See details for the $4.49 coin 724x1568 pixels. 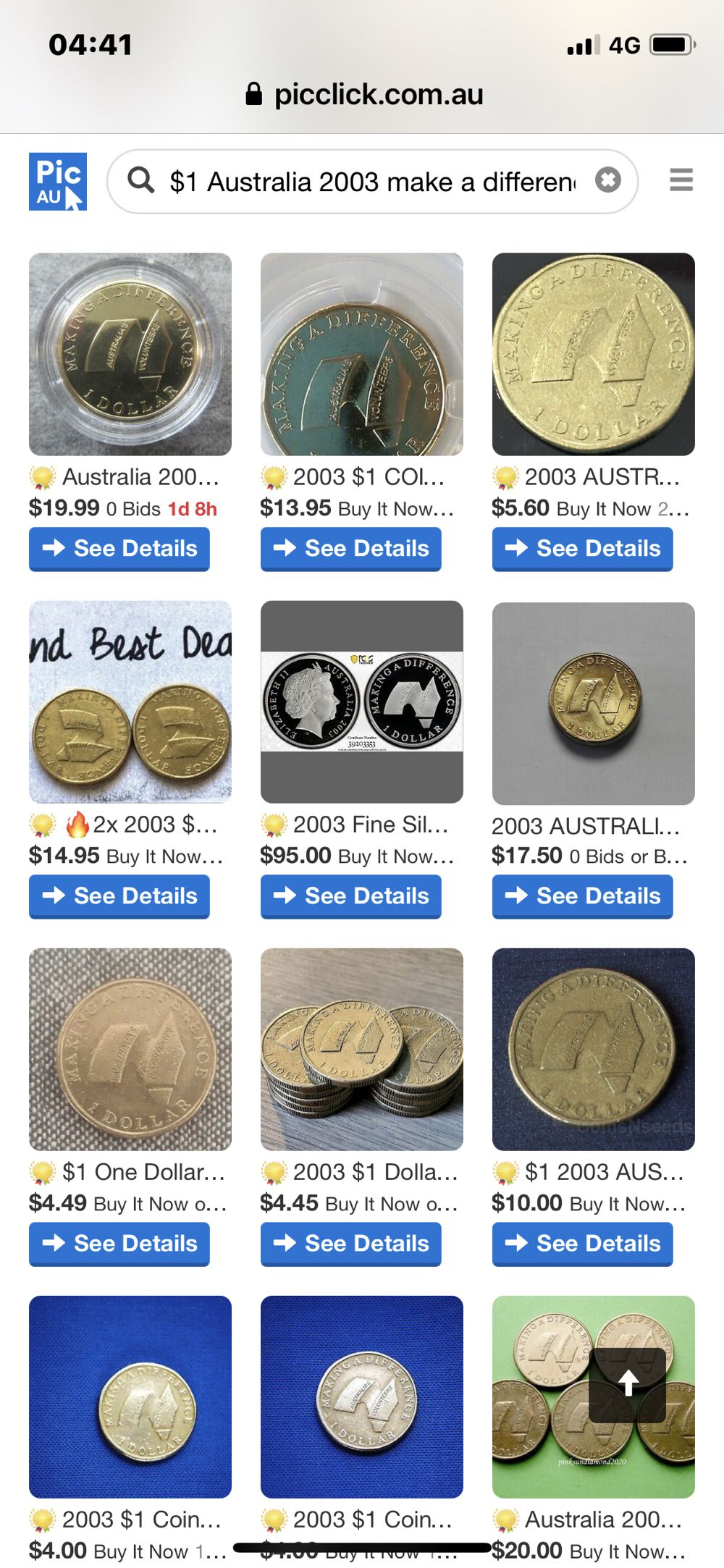click(x=119, y=1244)
